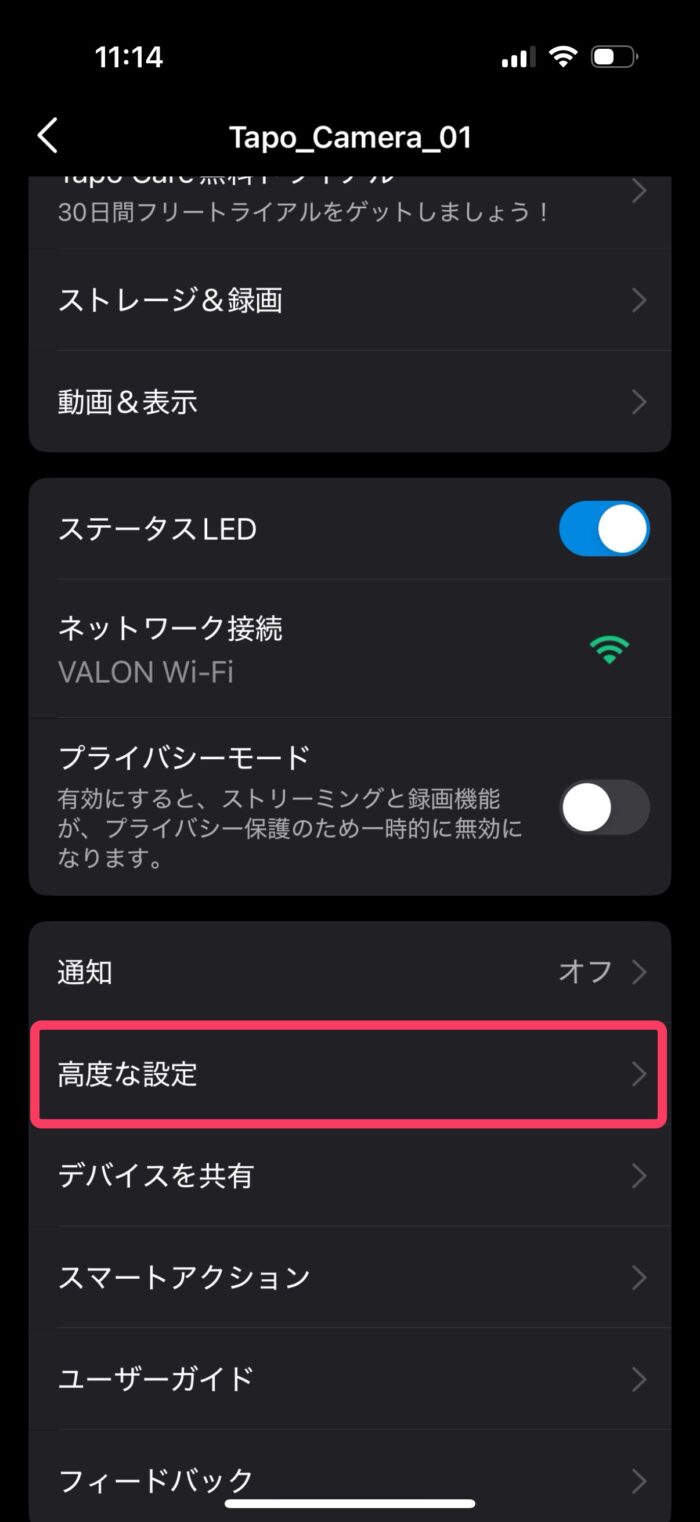Viewport: 700px width, 1522px height.
Task: Go back from Tapo_Camera_01 settings
Action: [48, 137]
